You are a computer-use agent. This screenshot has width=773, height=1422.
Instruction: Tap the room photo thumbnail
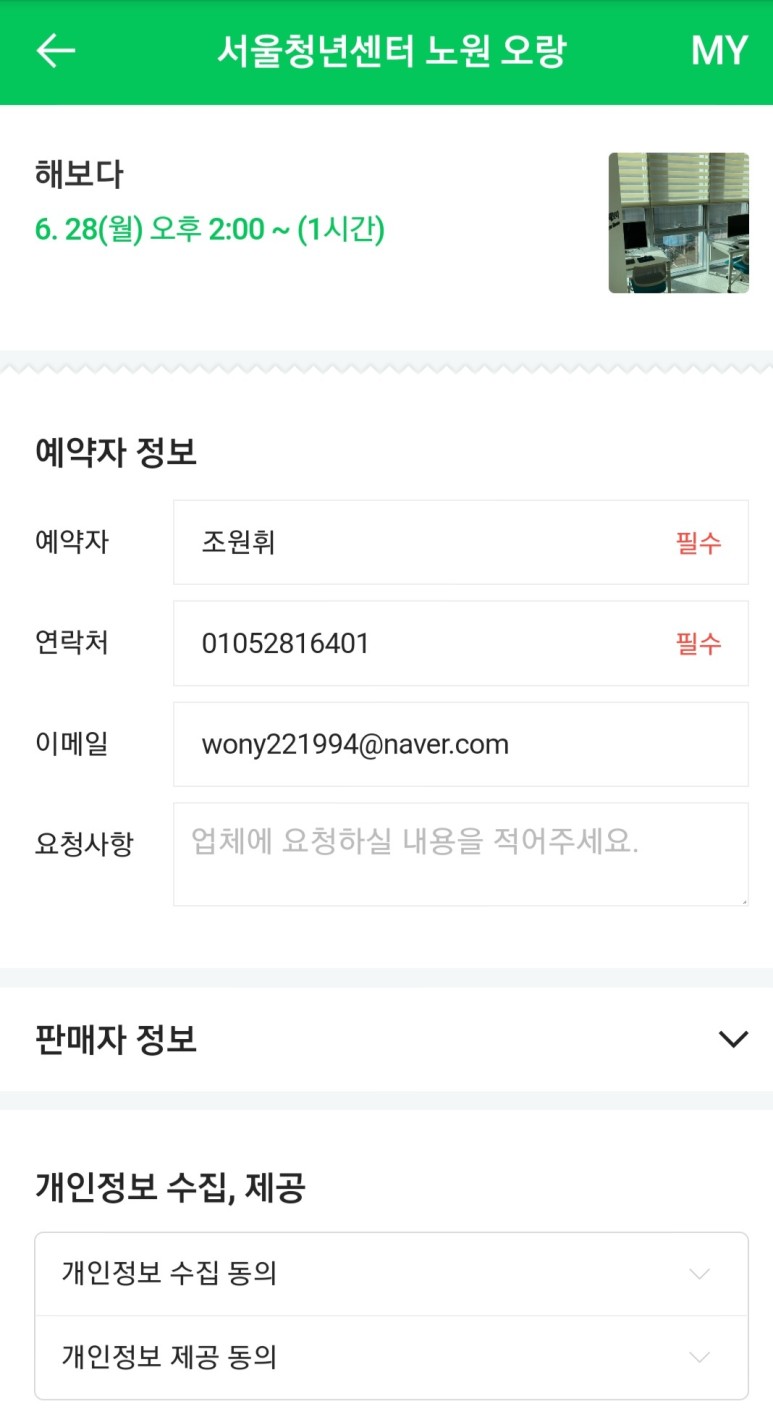[679, 222]
